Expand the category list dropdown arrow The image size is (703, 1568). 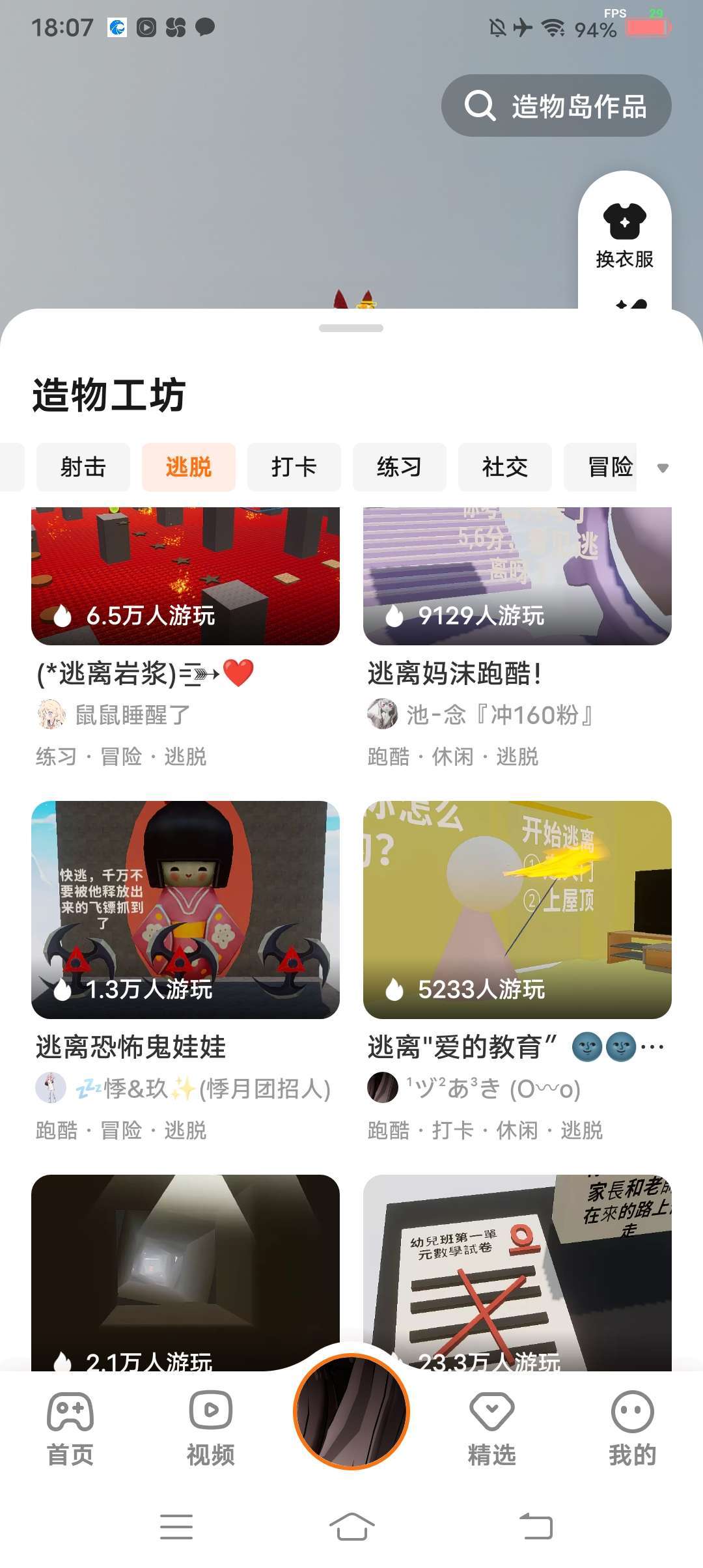click(x=663, y=468)
